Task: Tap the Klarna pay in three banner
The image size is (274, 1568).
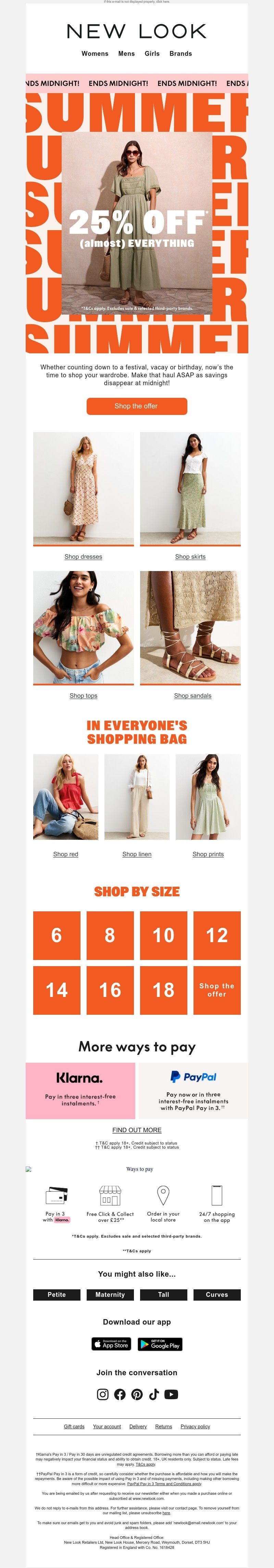Action: (80, 1091)
